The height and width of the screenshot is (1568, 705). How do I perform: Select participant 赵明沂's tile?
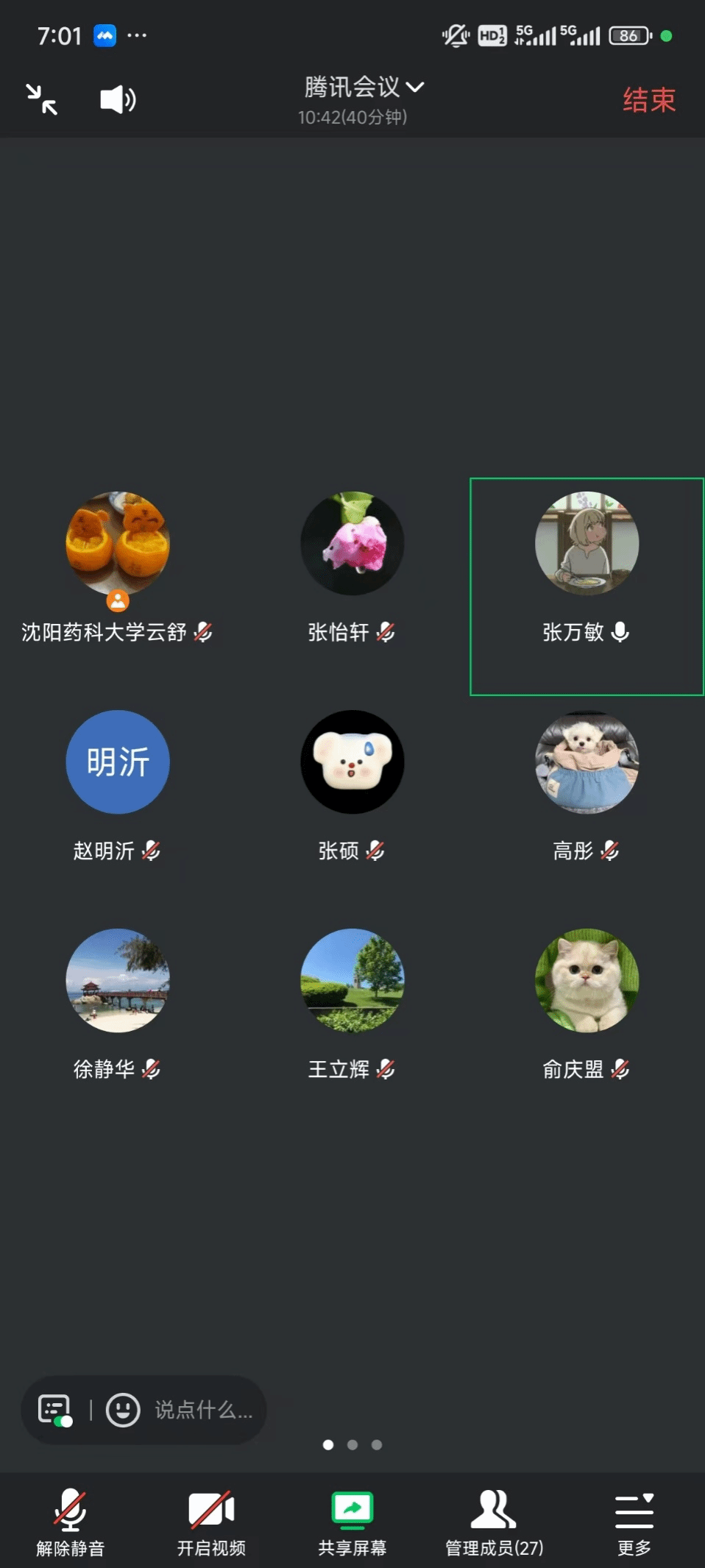click(118, 784)
